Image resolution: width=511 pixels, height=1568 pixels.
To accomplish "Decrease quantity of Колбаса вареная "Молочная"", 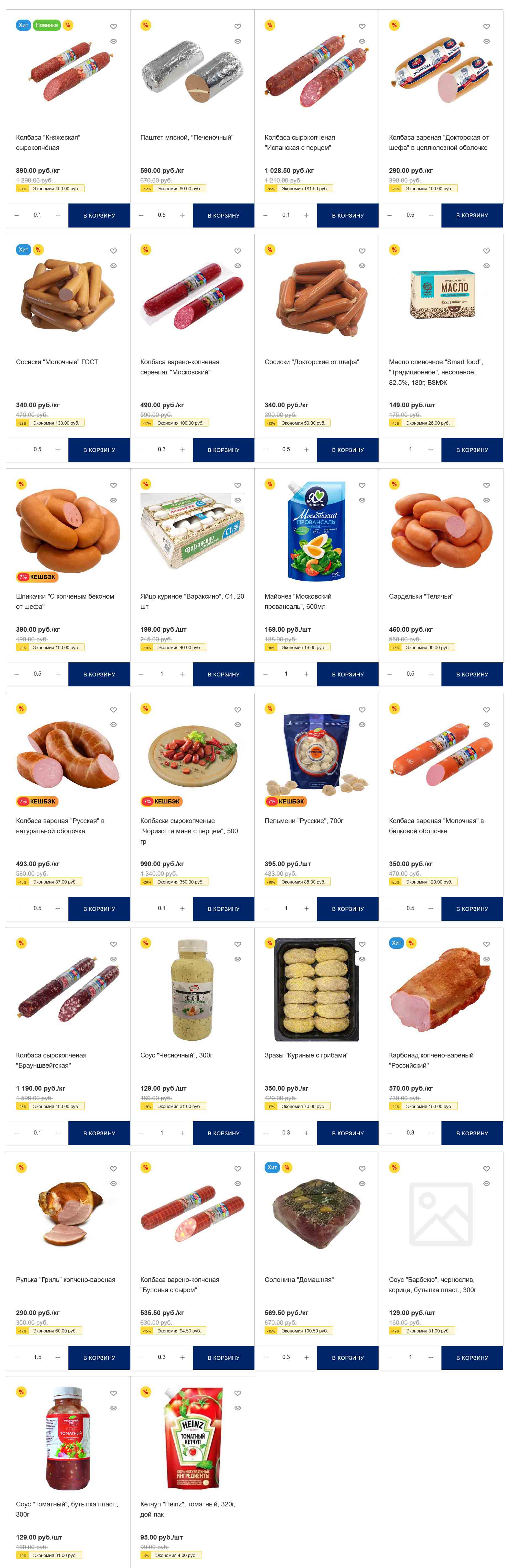I will coord(390,909).
